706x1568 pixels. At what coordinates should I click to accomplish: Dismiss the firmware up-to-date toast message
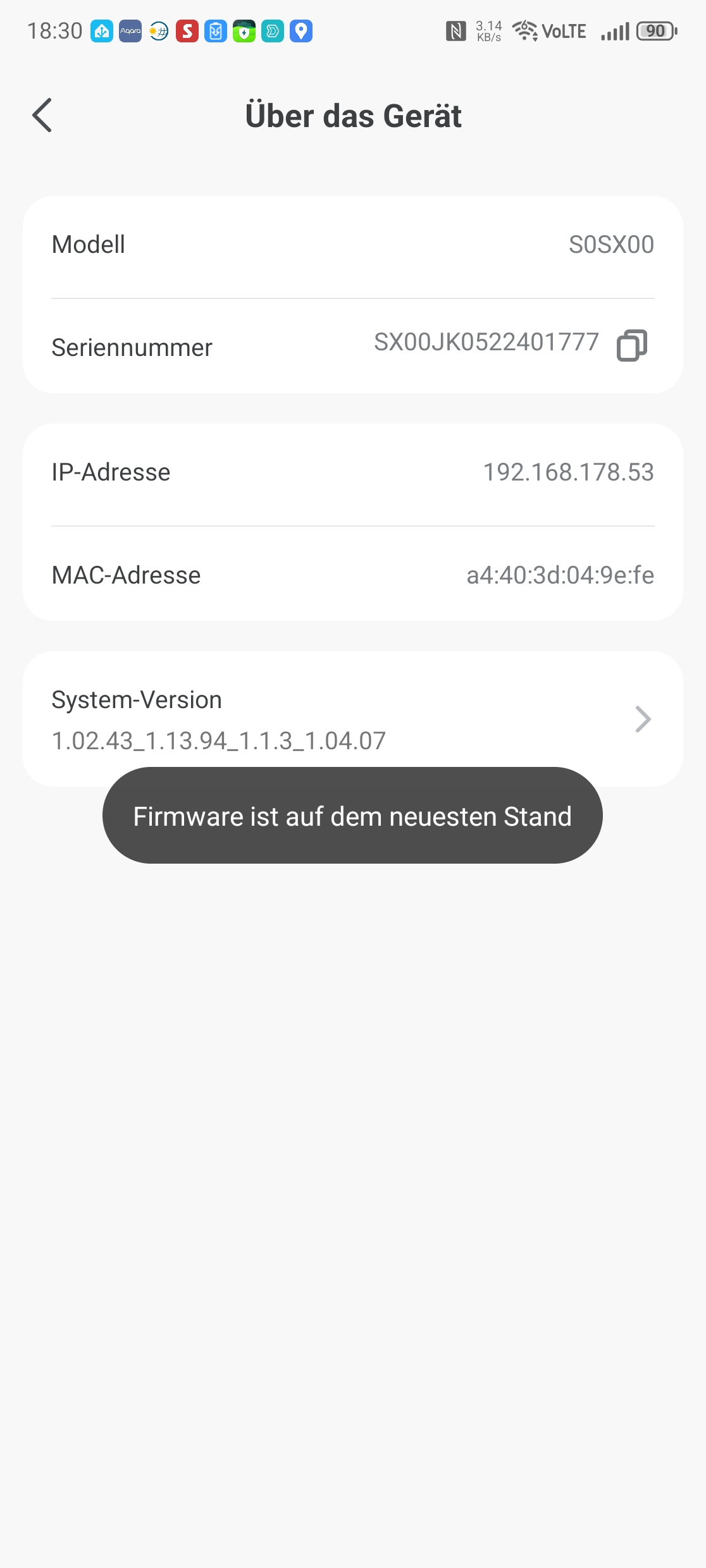click(352, 816)
